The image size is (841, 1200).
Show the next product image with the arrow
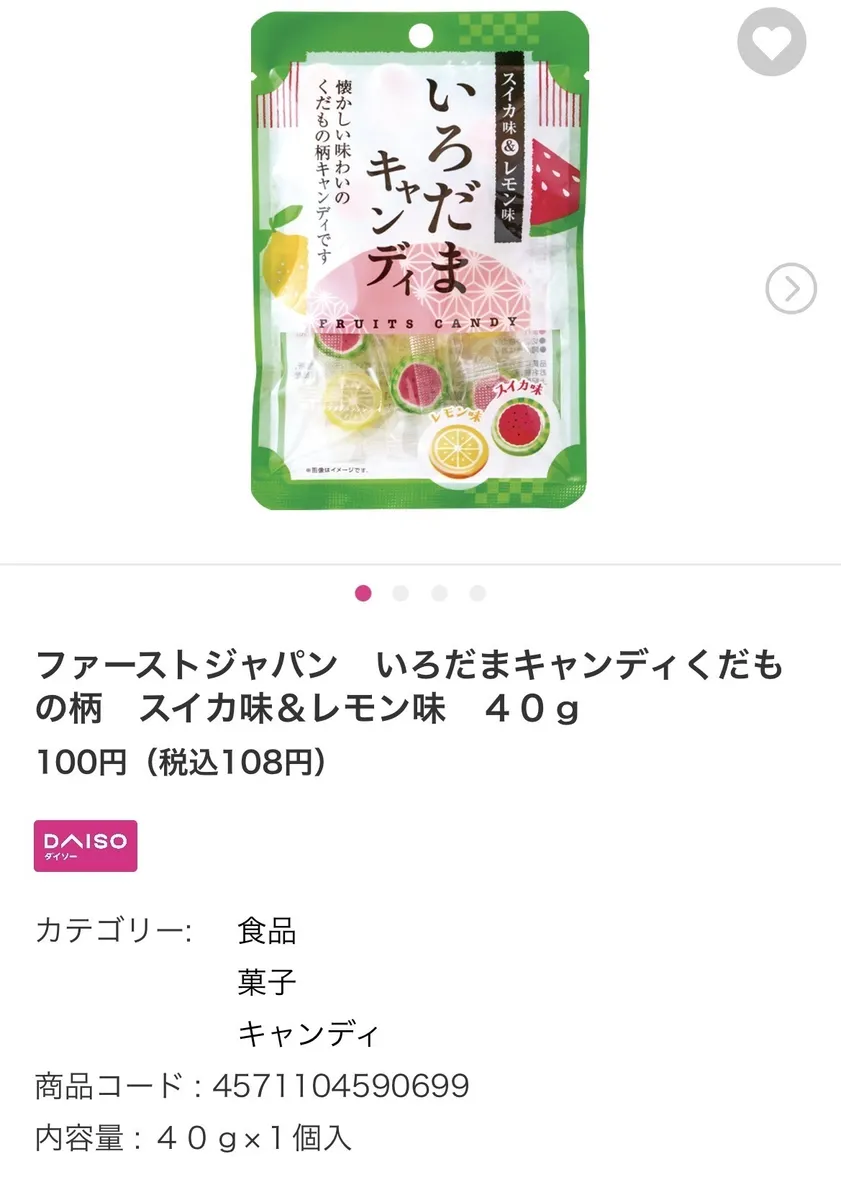(791, 290)
